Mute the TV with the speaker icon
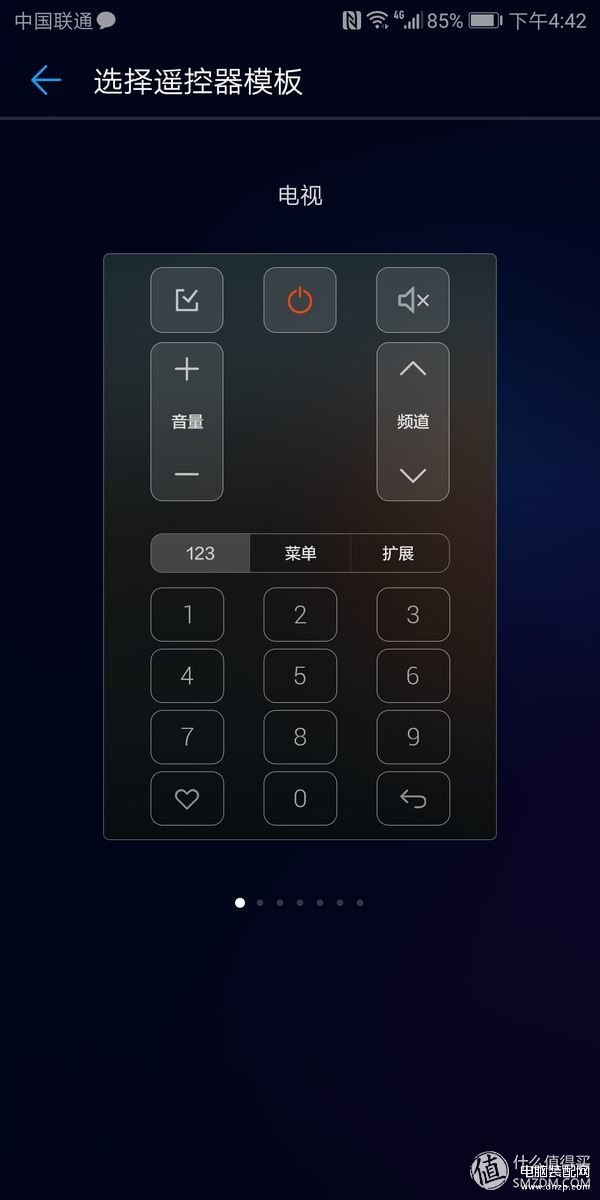Screen dimensions: 600x1200 coord(413,300)
